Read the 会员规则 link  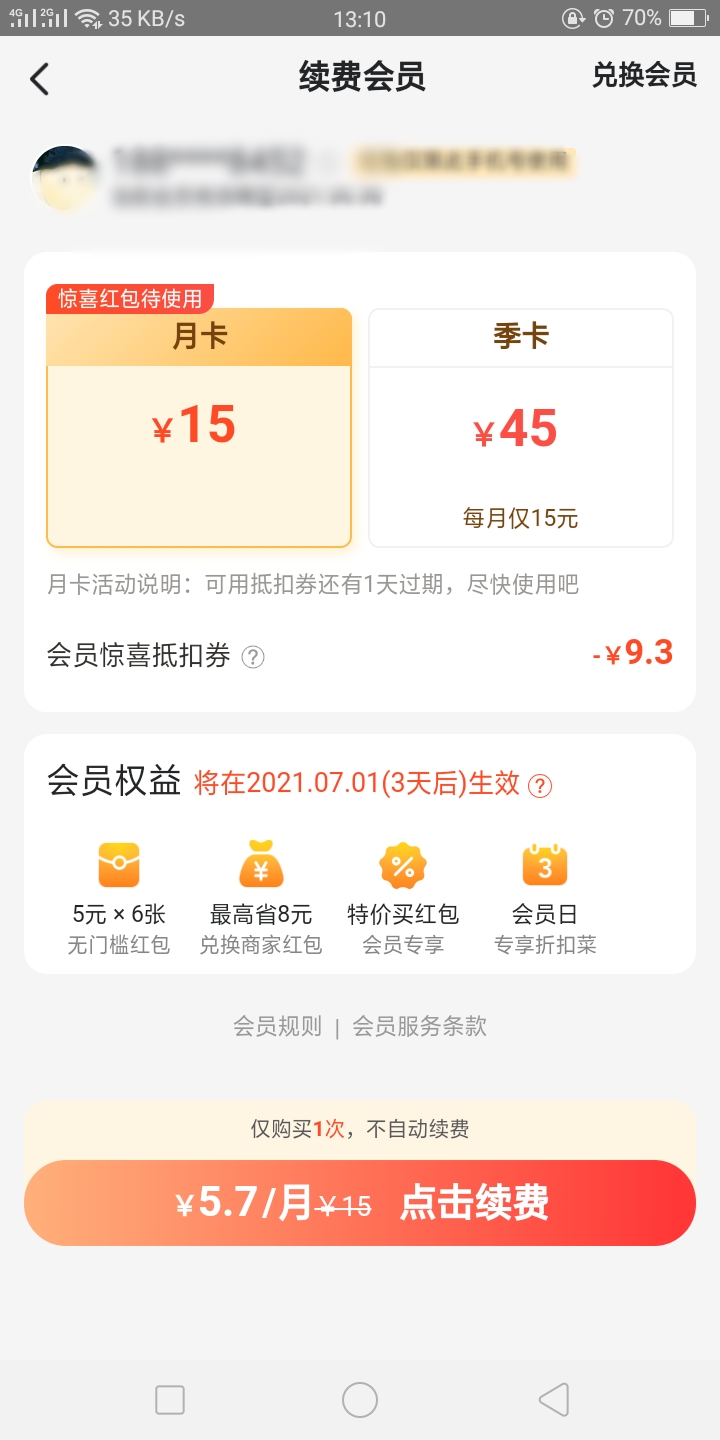click(277, 1027)
